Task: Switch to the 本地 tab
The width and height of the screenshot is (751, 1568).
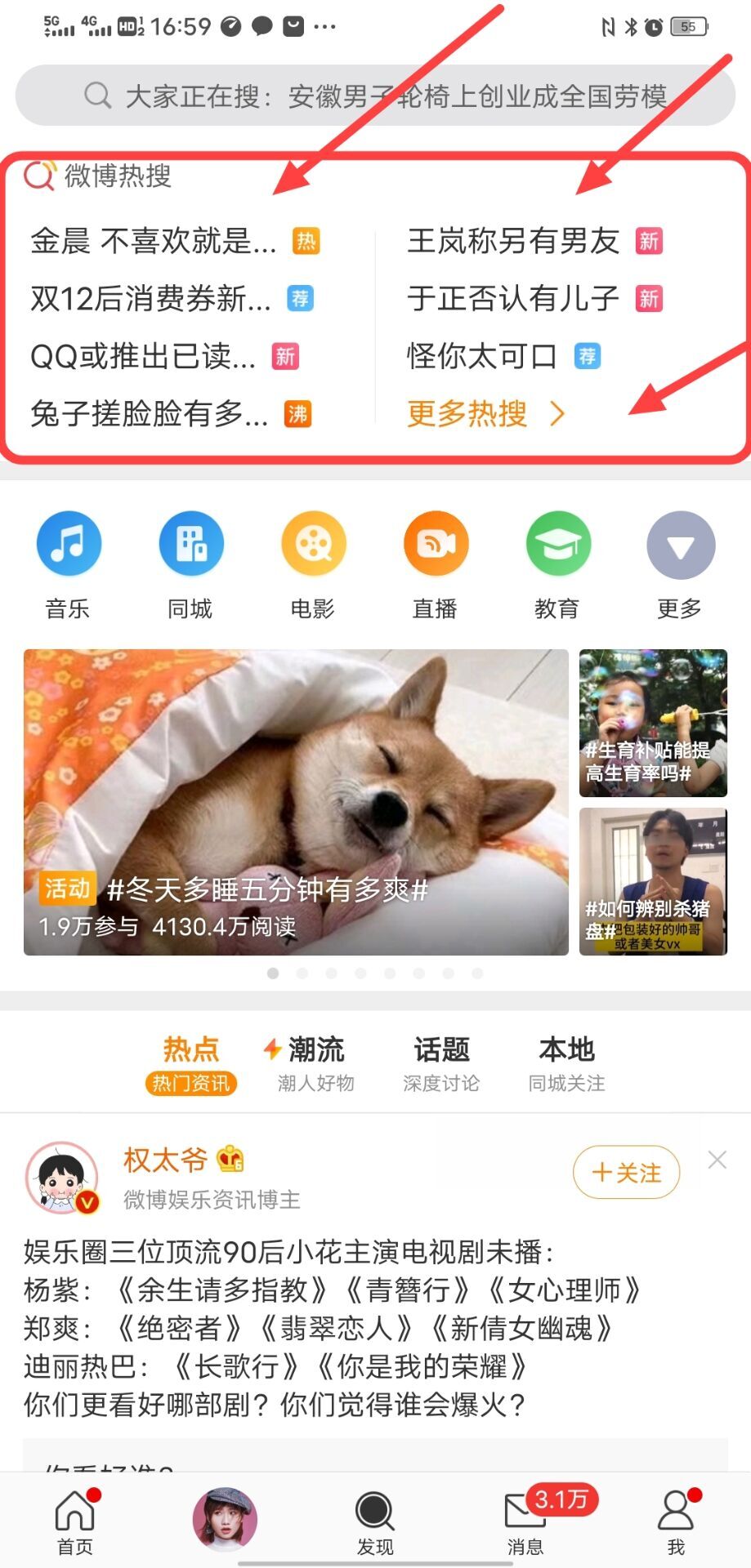Action: (x=566, y=1063)
